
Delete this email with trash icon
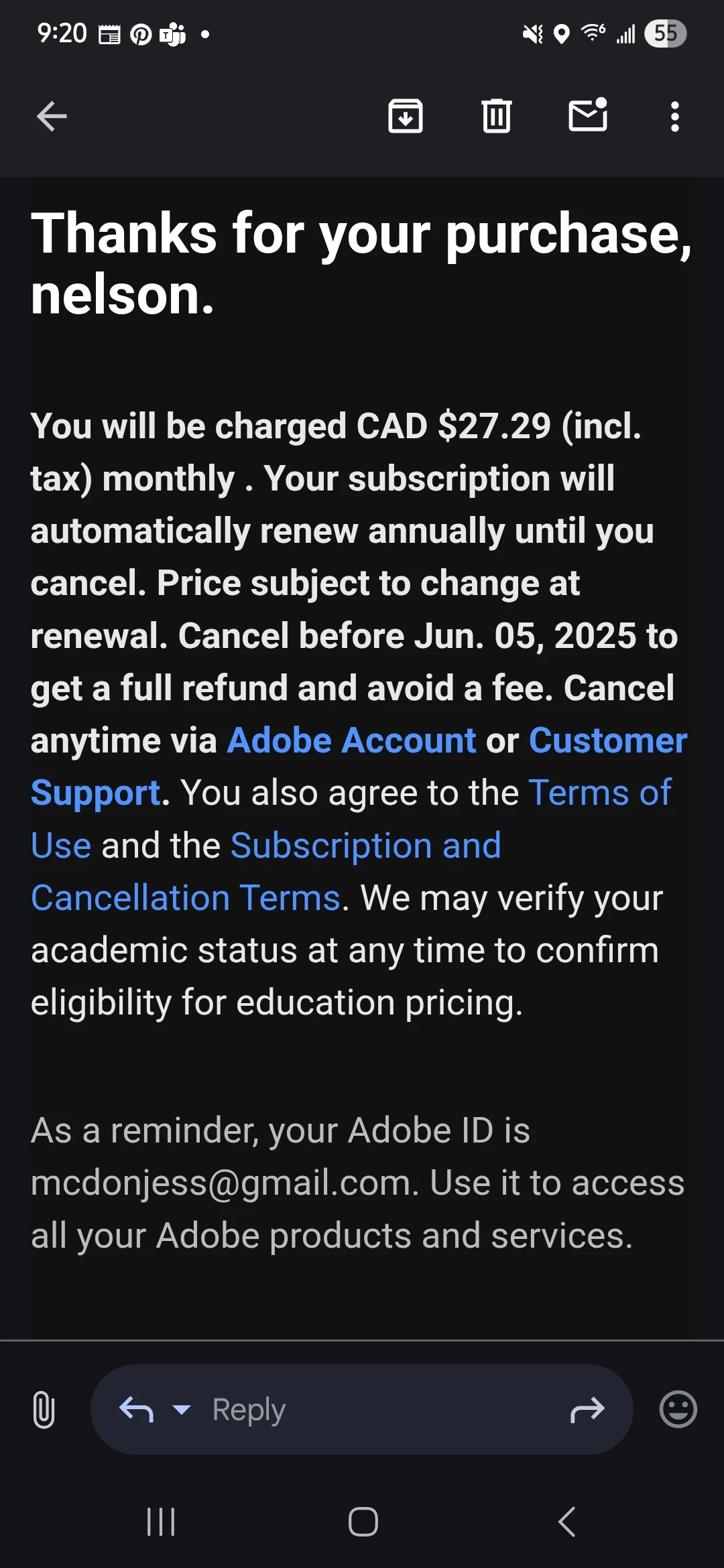point(497,117)
